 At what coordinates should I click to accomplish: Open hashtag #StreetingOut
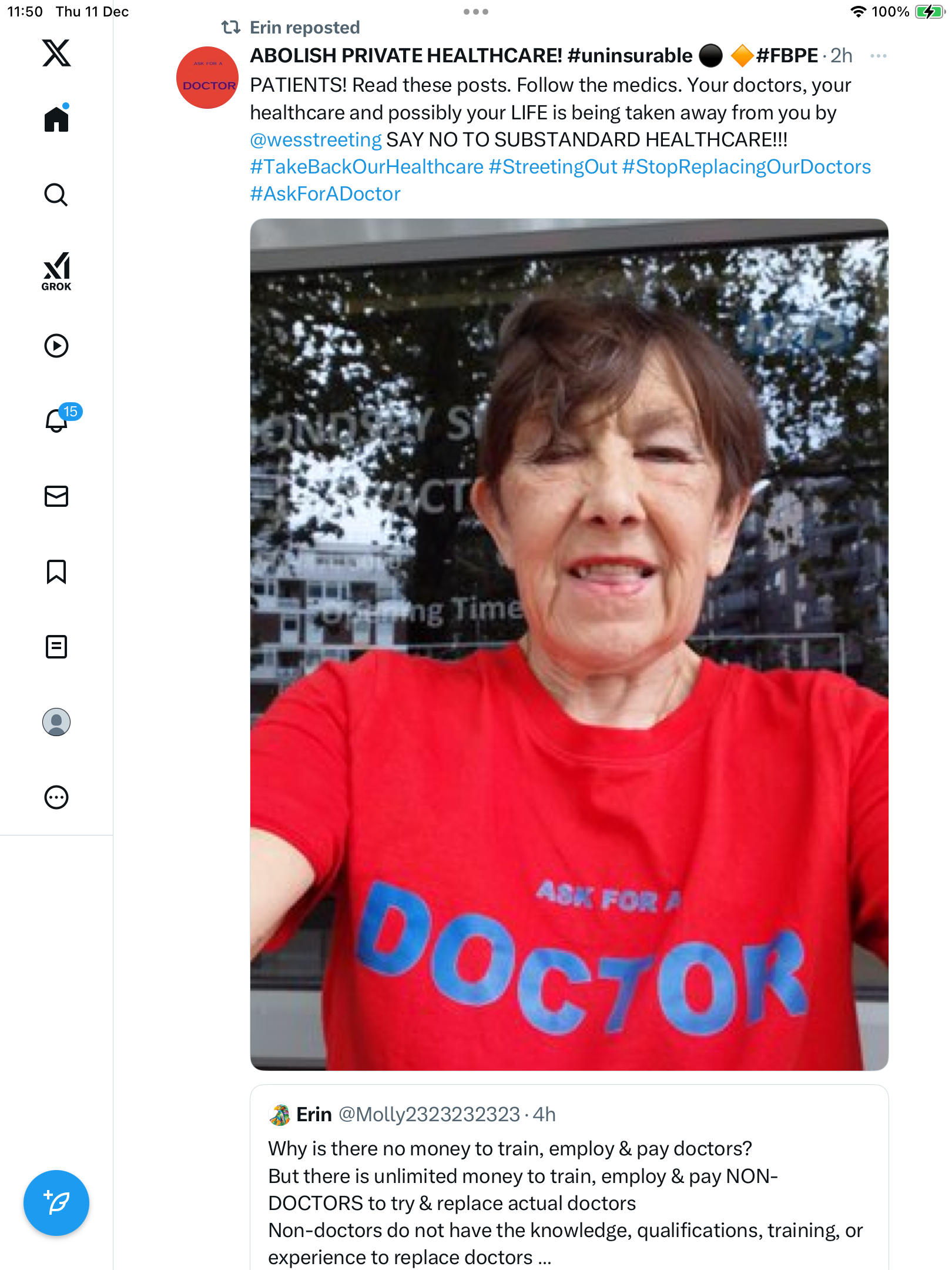click(553, 167)
